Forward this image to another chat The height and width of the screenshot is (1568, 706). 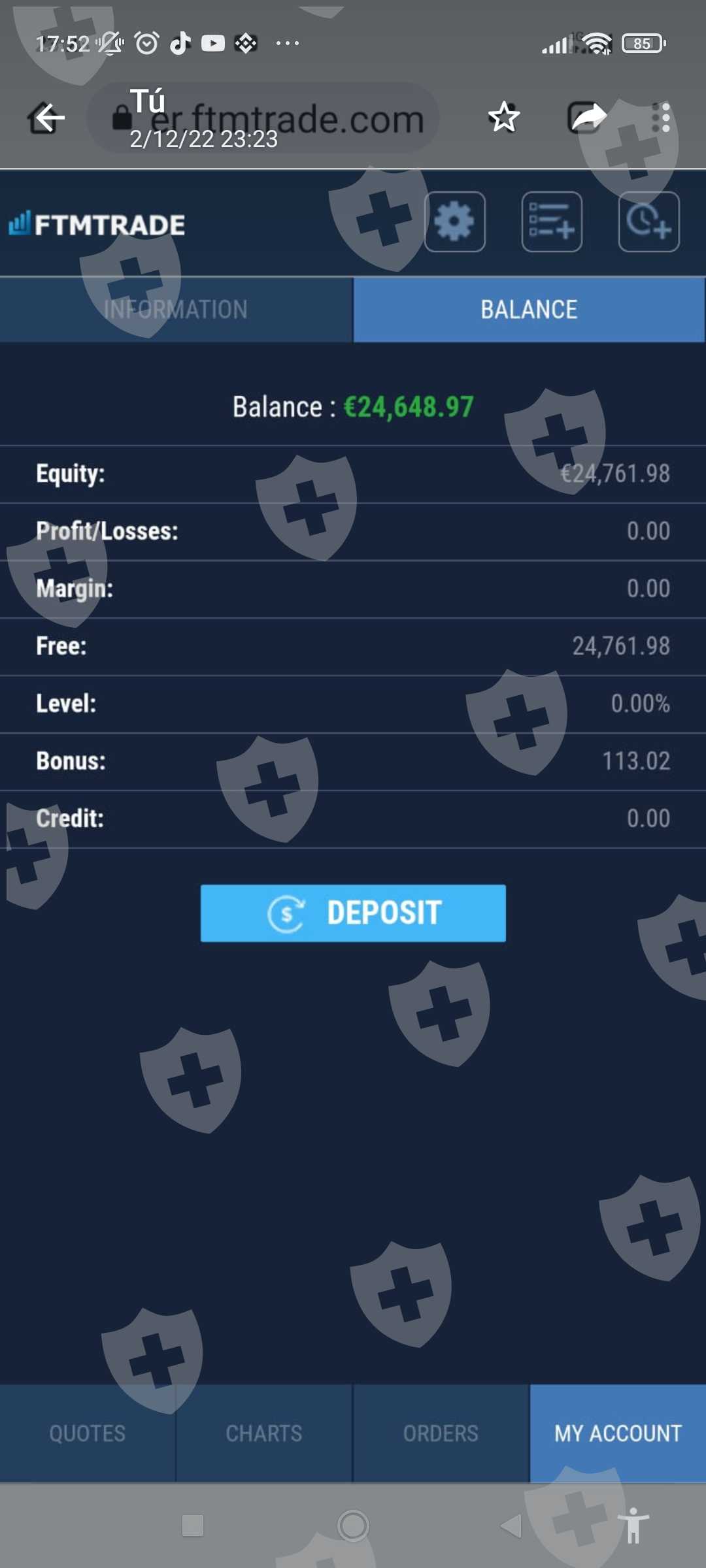[589, 118]
